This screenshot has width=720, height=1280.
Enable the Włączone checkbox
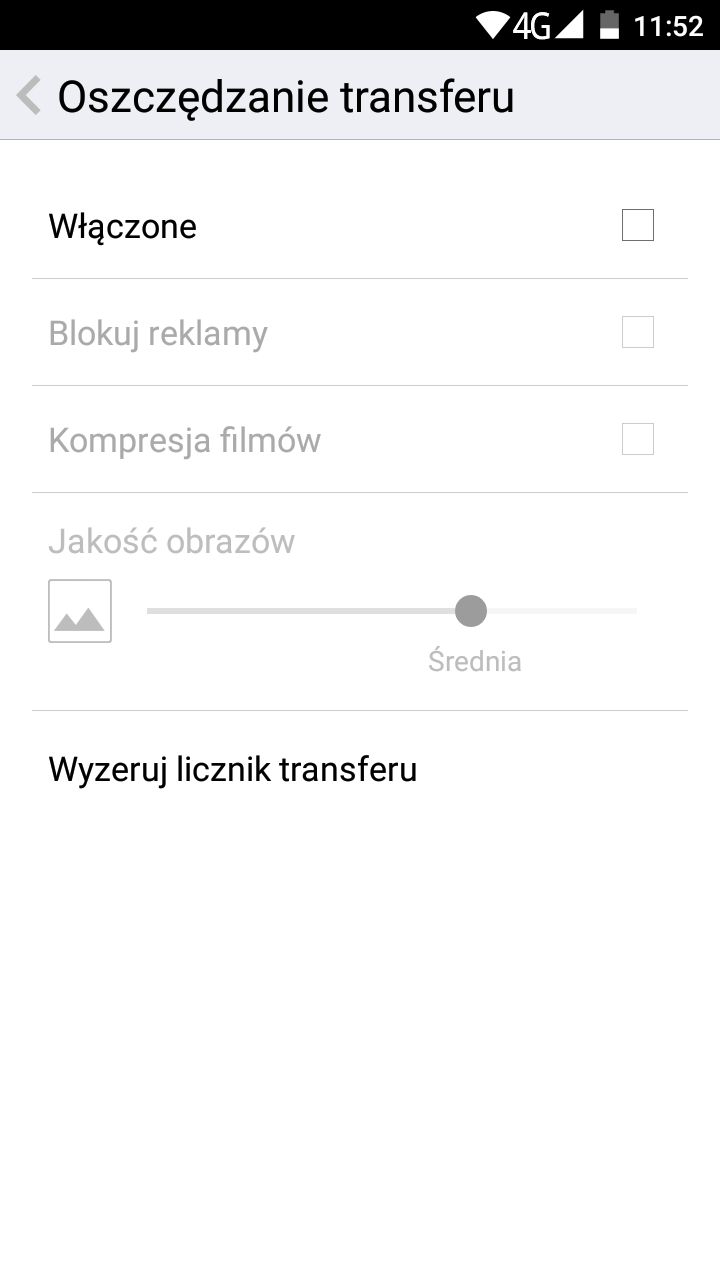[x=637, y=225]
